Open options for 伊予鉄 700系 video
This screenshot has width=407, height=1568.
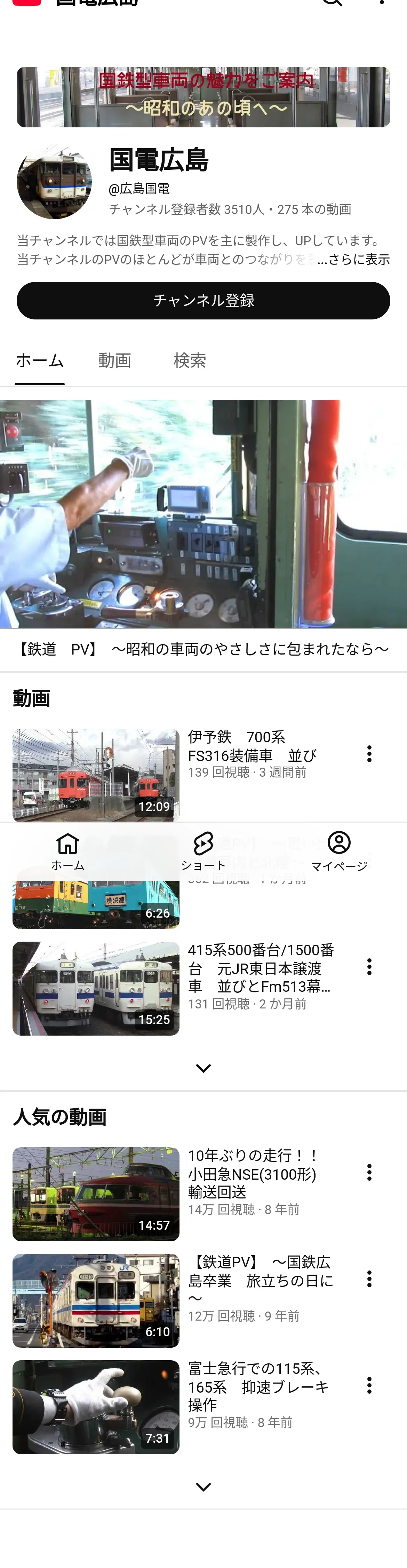tap(369, 754)
